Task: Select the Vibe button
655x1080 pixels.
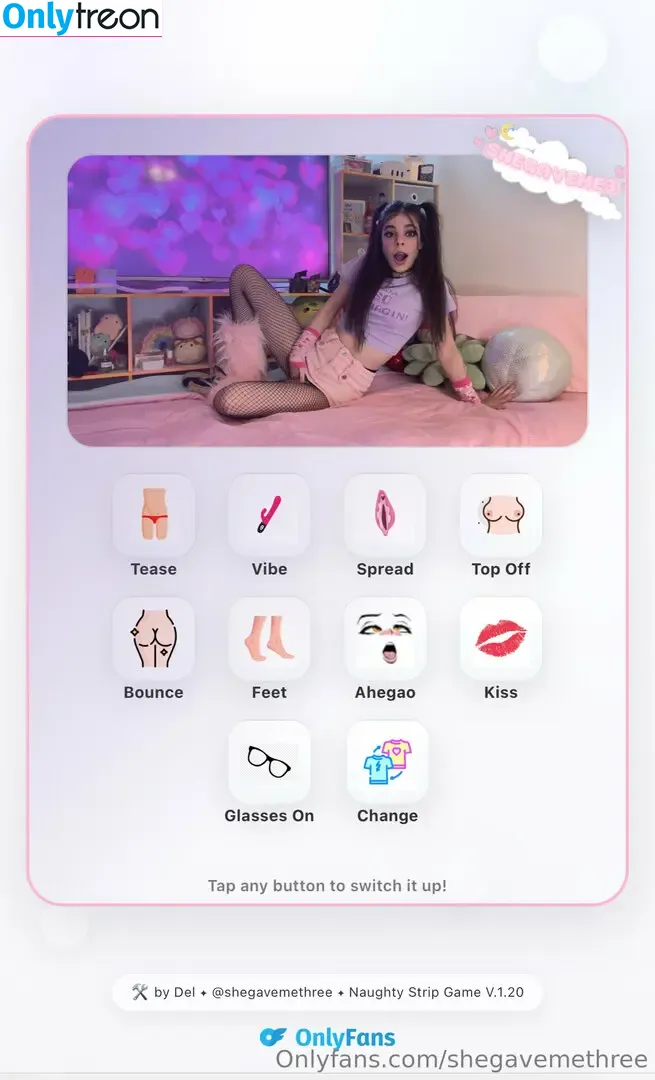Action: (x=269, y=515)
